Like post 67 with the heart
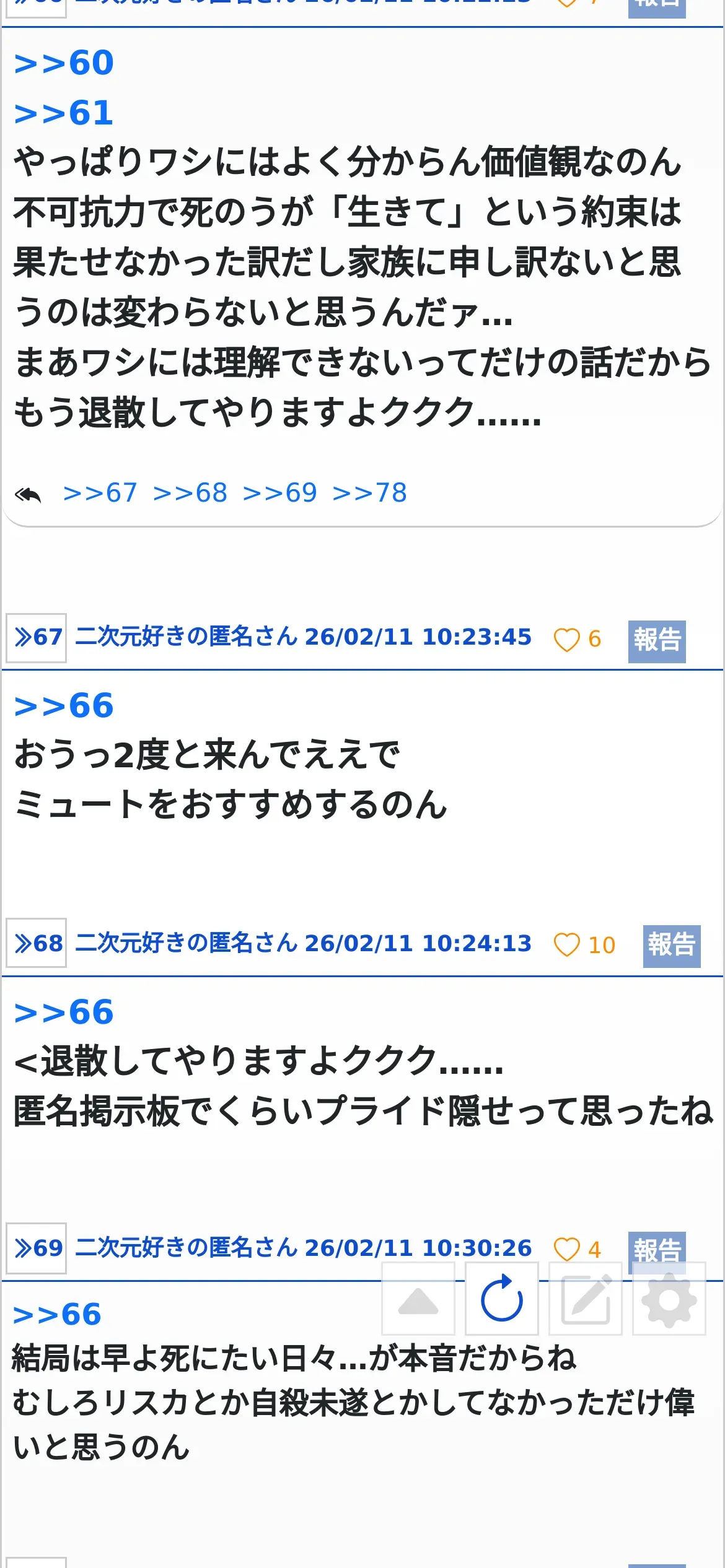 tap(566, 639)
